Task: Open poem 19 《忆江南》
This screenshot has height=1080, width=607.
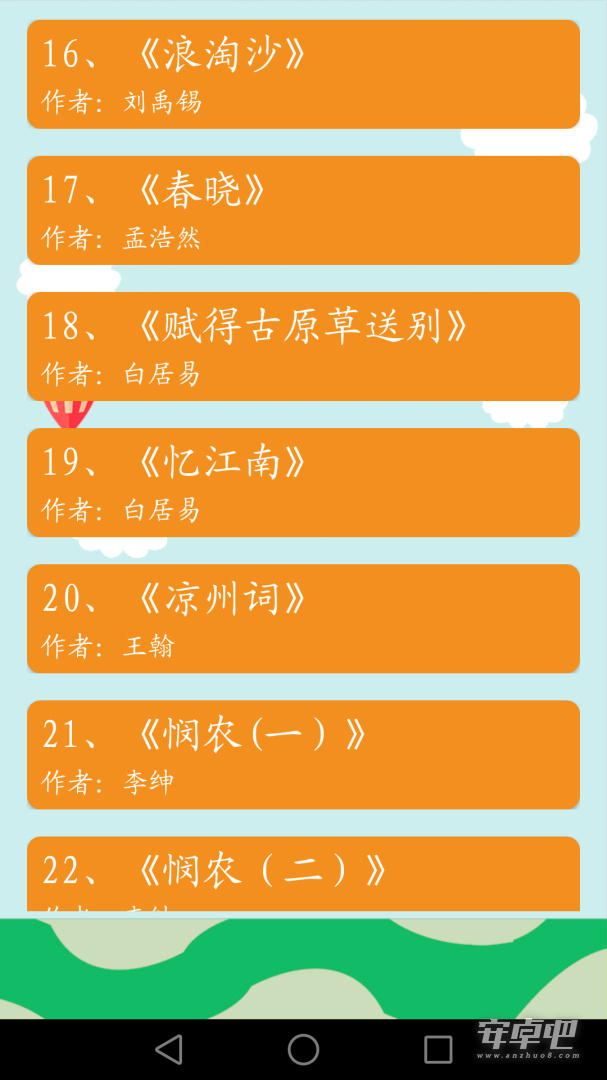Action: (x=303, y=482)
